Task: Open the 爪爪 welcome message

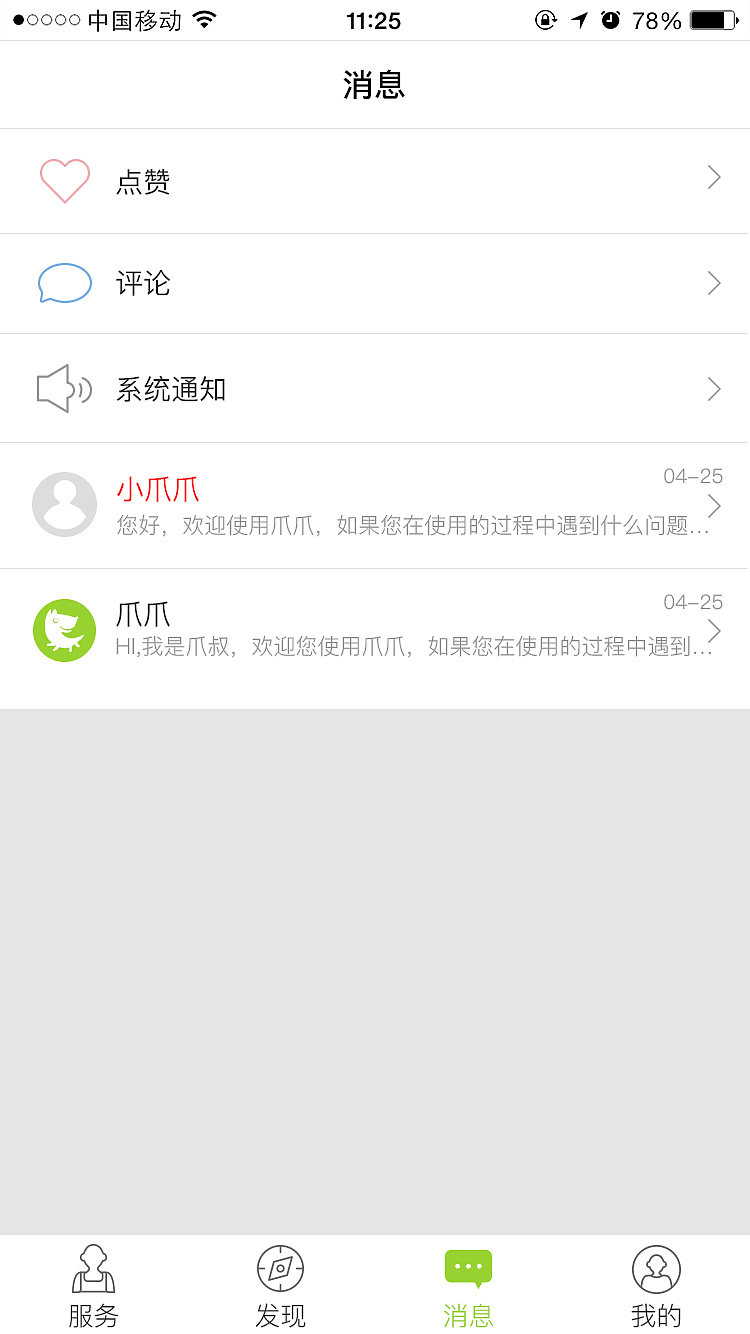Action: 375,630
